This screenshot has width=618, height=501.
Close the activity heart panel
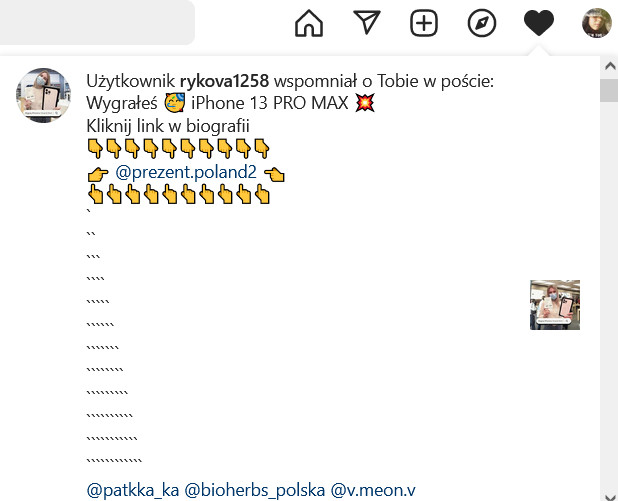coord(539,22)
